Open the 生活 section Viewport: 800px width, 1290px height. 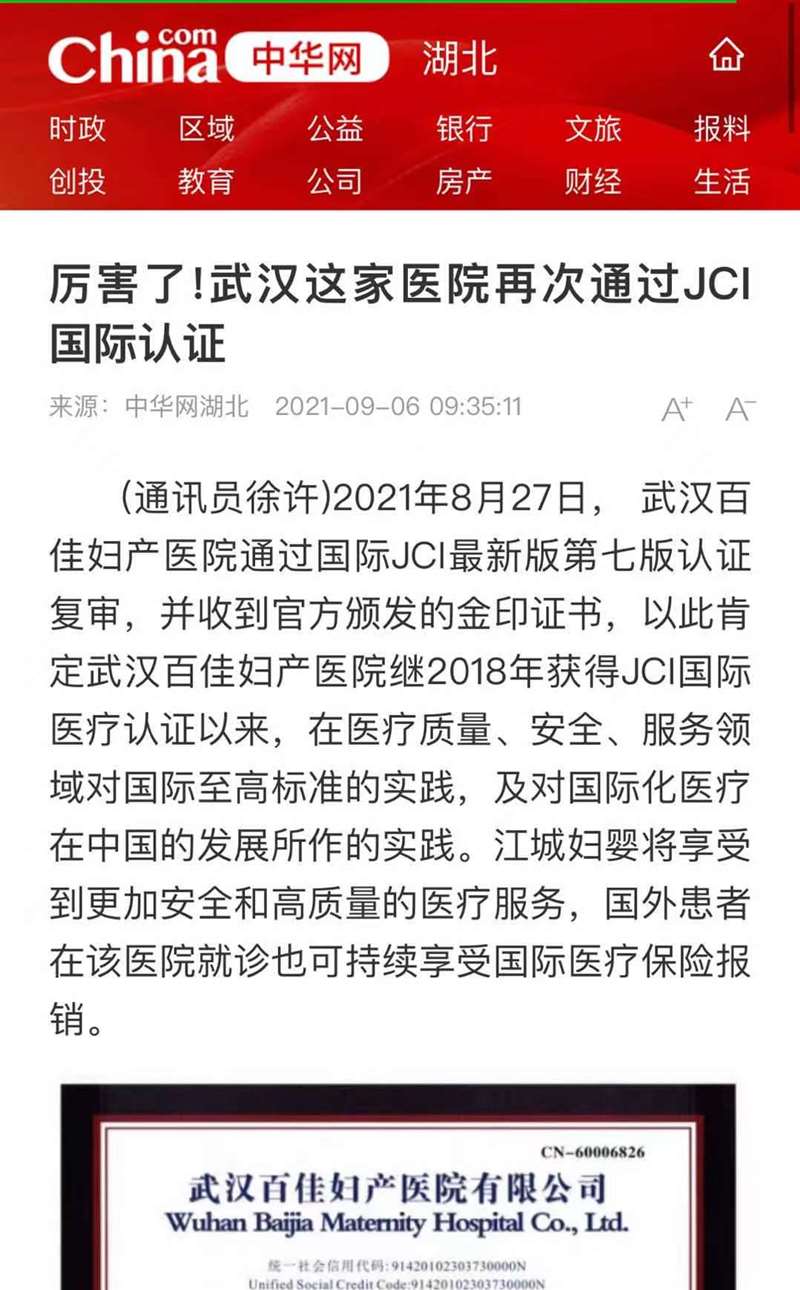click(722, 181)
